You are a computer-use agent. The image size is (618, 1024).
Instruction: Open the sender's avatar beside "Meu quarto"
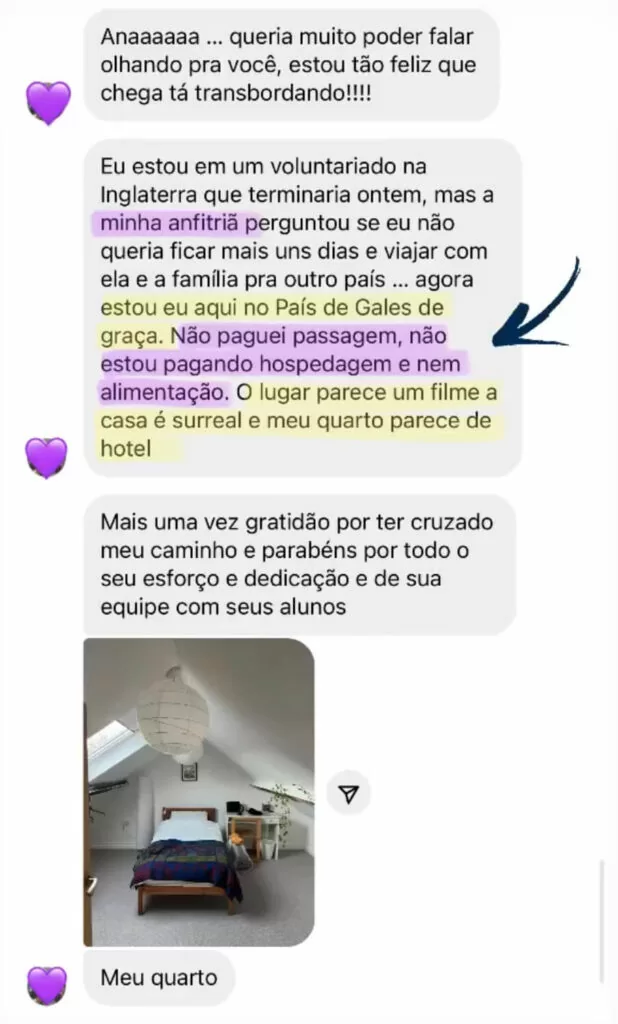pos(46,986)
